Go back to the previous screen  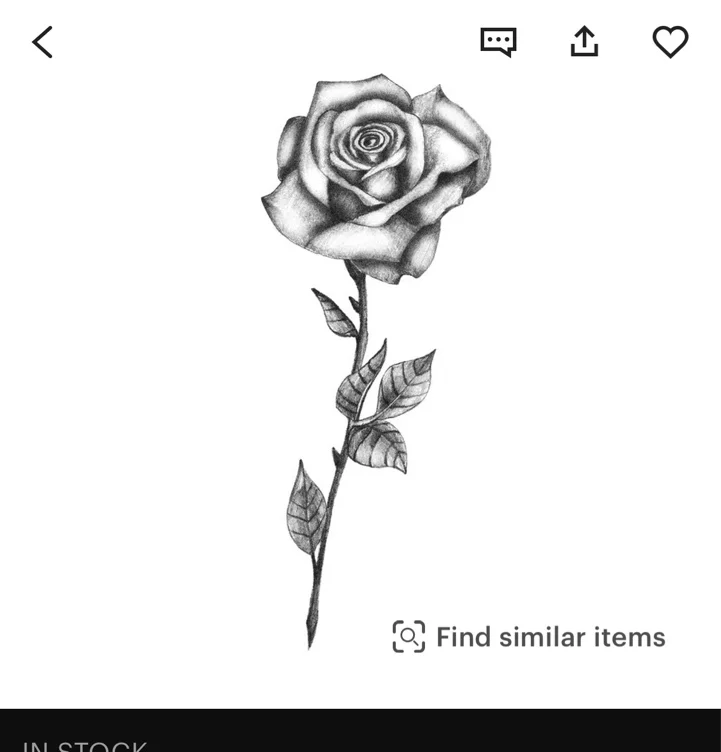pos(42,42)
